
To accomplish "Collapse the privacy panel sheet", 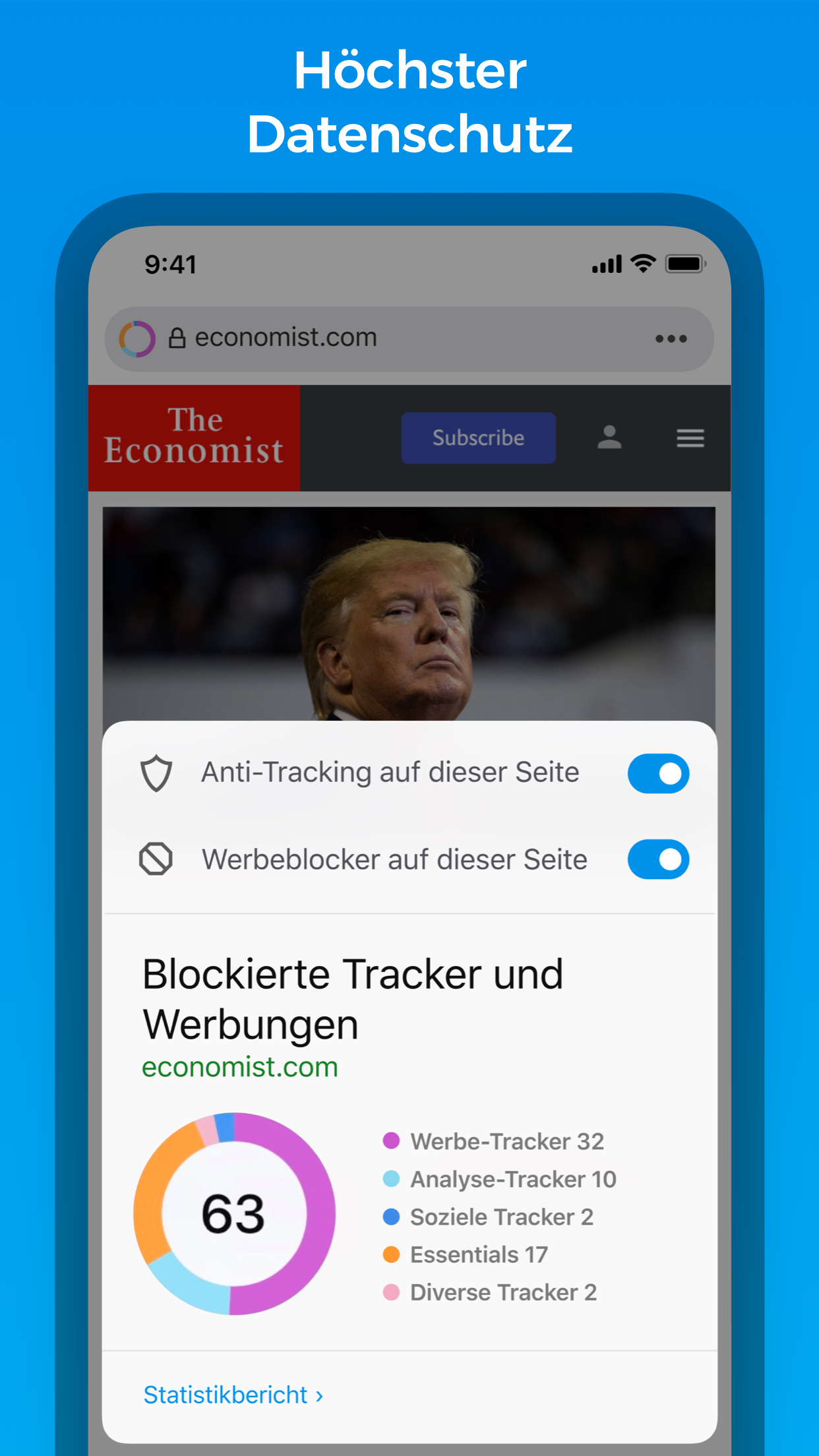I will tap(409, 732).
